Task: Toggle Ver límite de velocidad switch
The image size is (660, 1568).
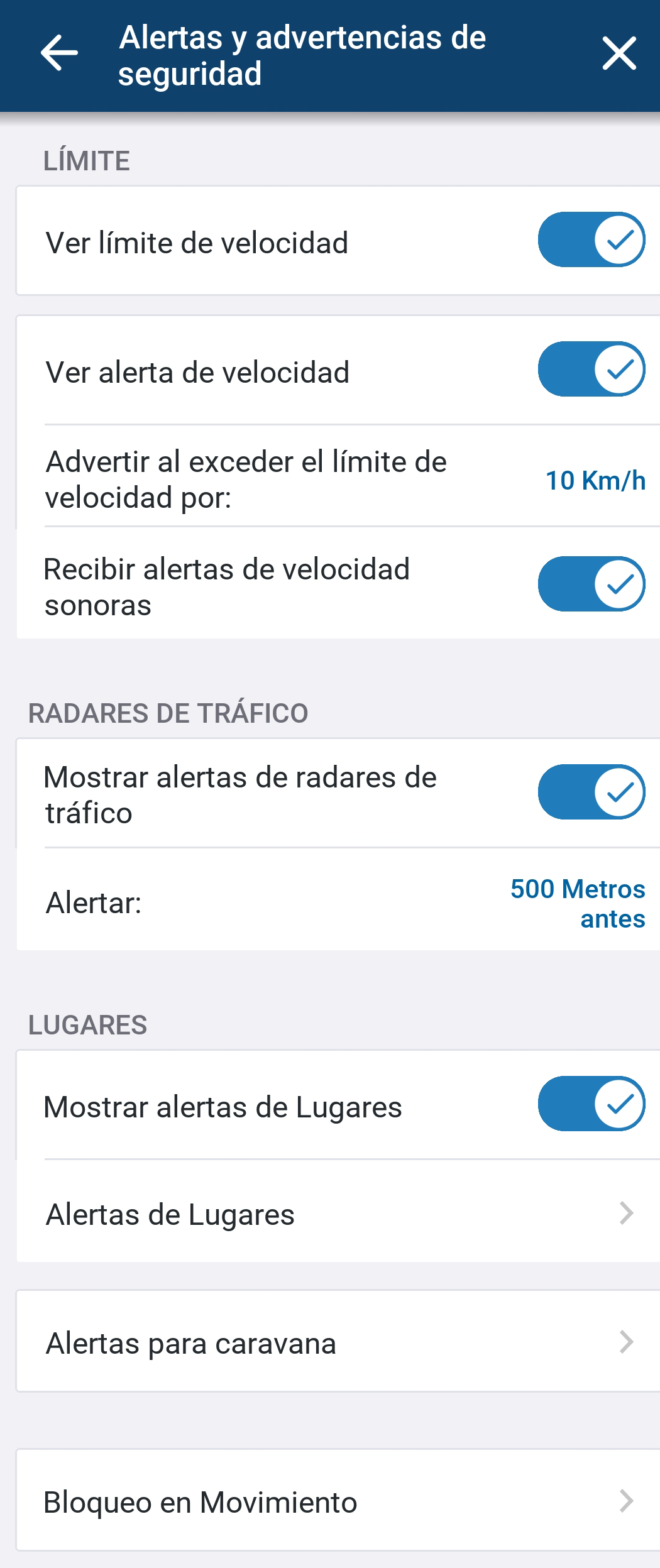Action: click(x=591, y=240)
